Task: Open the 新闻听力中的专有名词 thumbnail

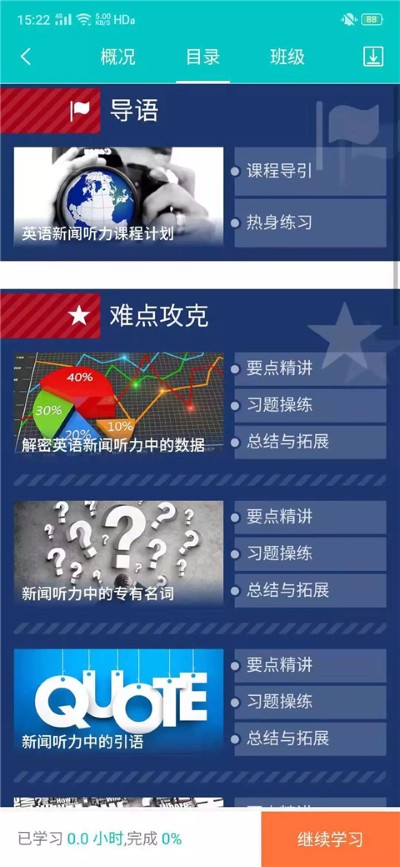Action: point(118,553)
